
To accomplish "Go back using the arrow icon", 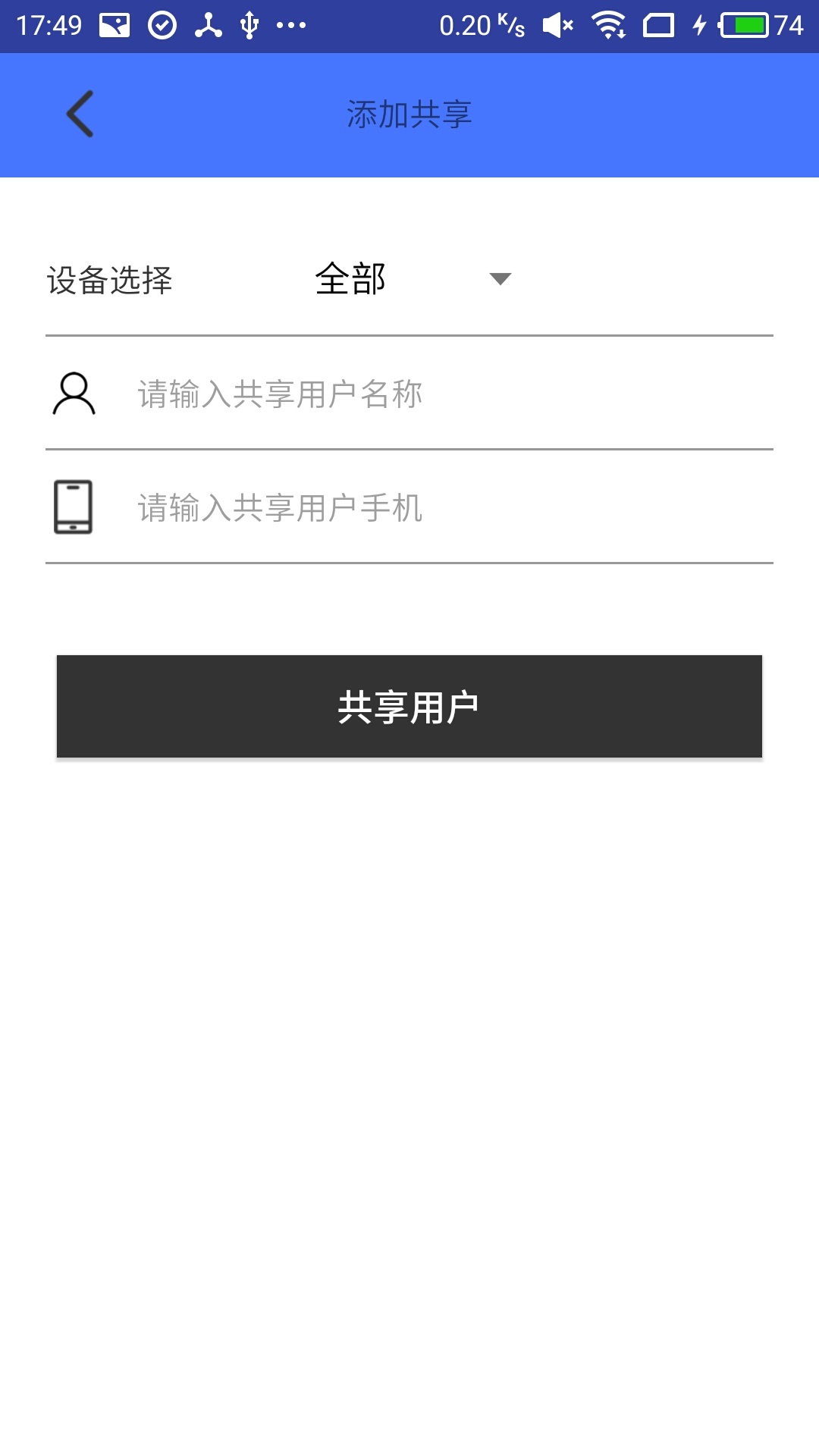I will click(x=80, y=115).
